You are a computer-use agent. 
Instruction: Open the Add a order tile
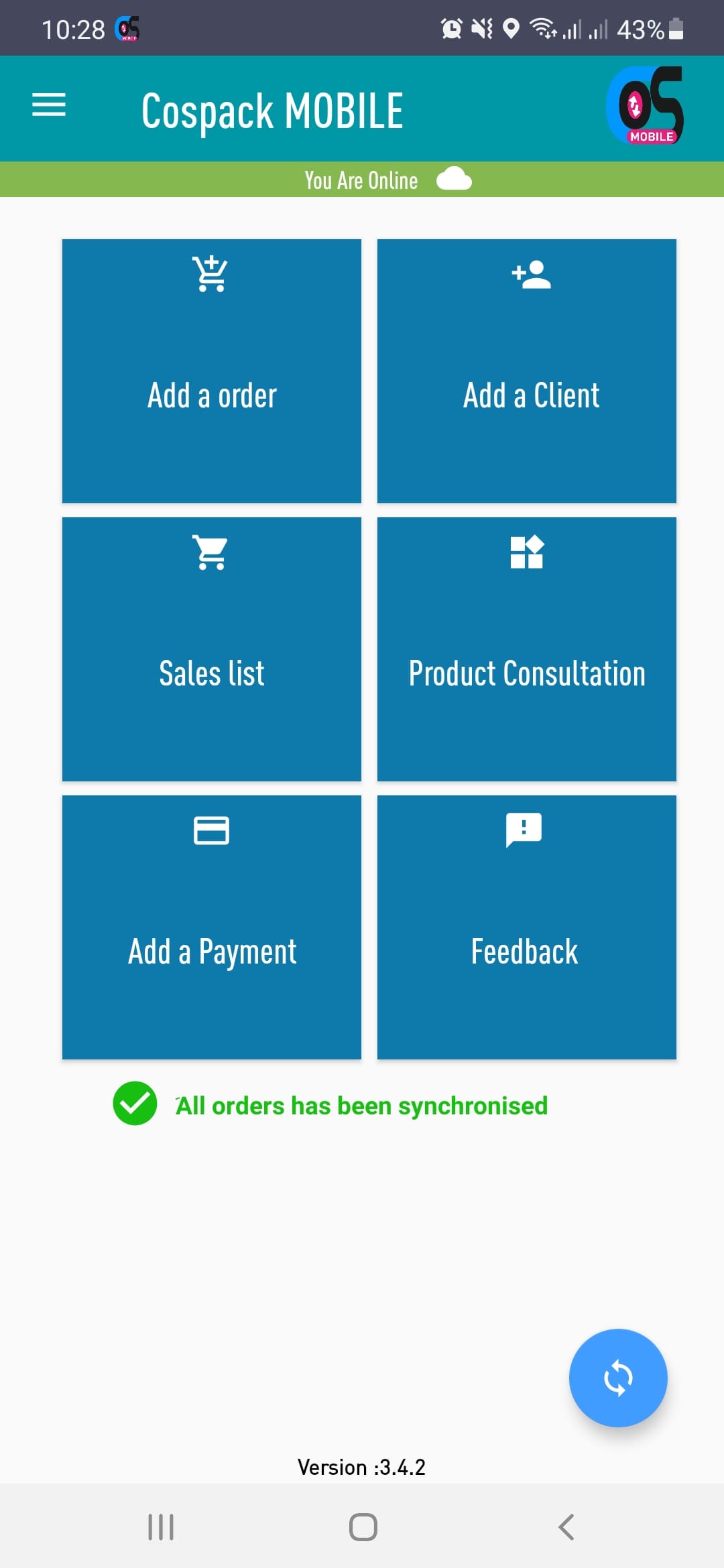[x=212, y=371]
